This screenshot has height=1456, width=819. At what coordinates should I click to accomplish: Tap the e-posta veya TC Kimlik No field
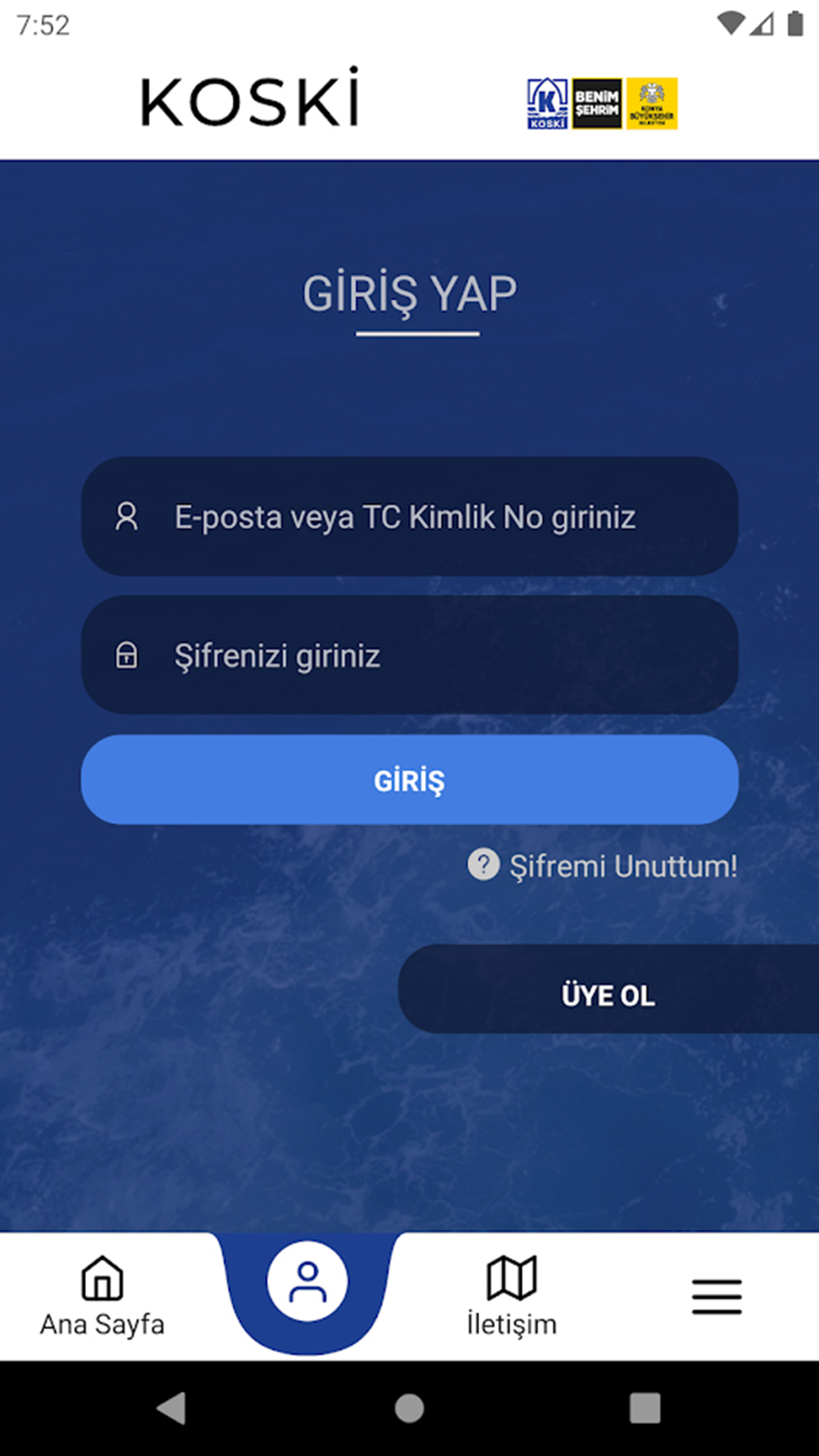click(409, 516)
